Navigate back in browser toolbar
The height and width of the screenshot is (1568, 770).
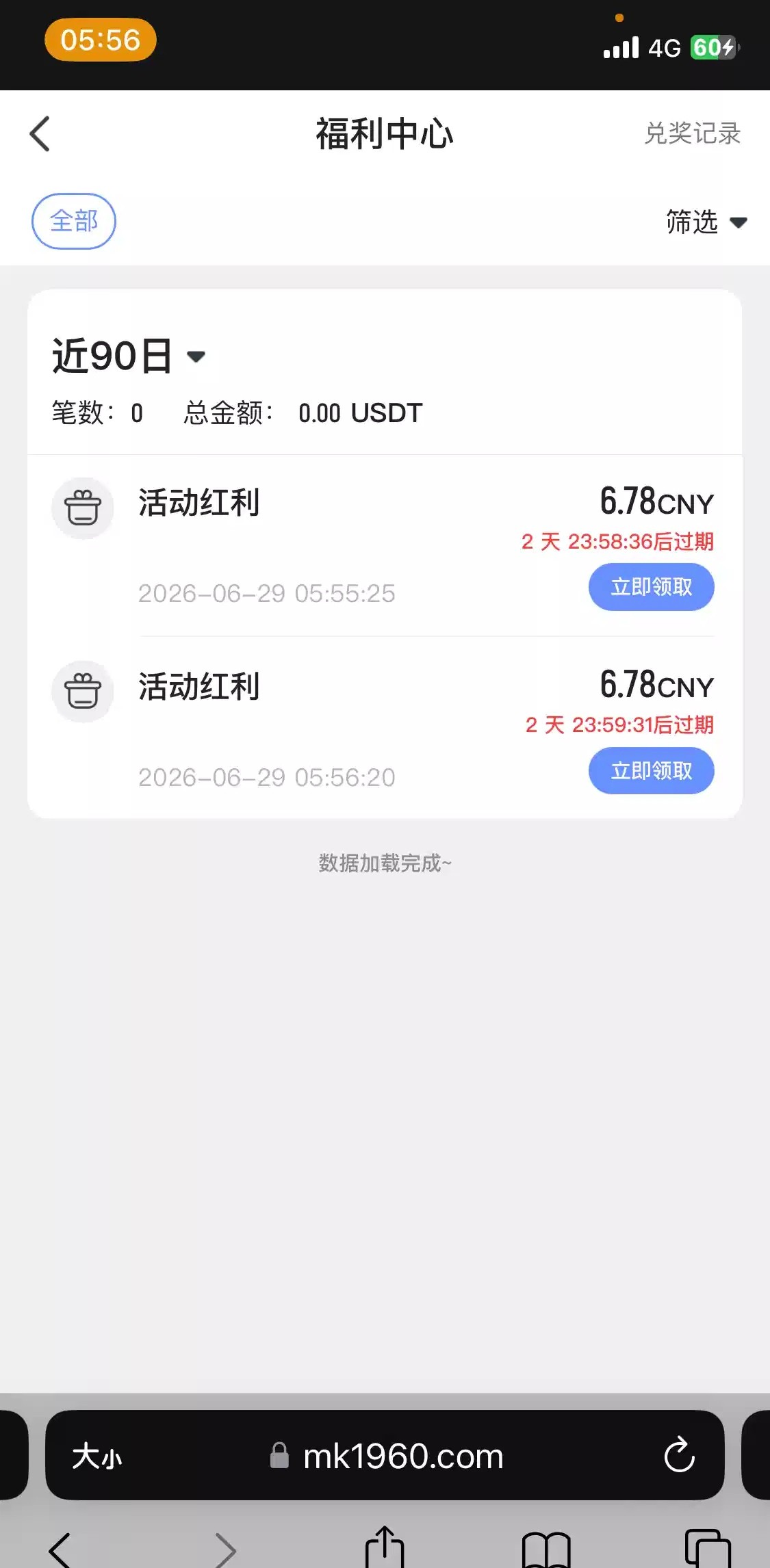60,1550
